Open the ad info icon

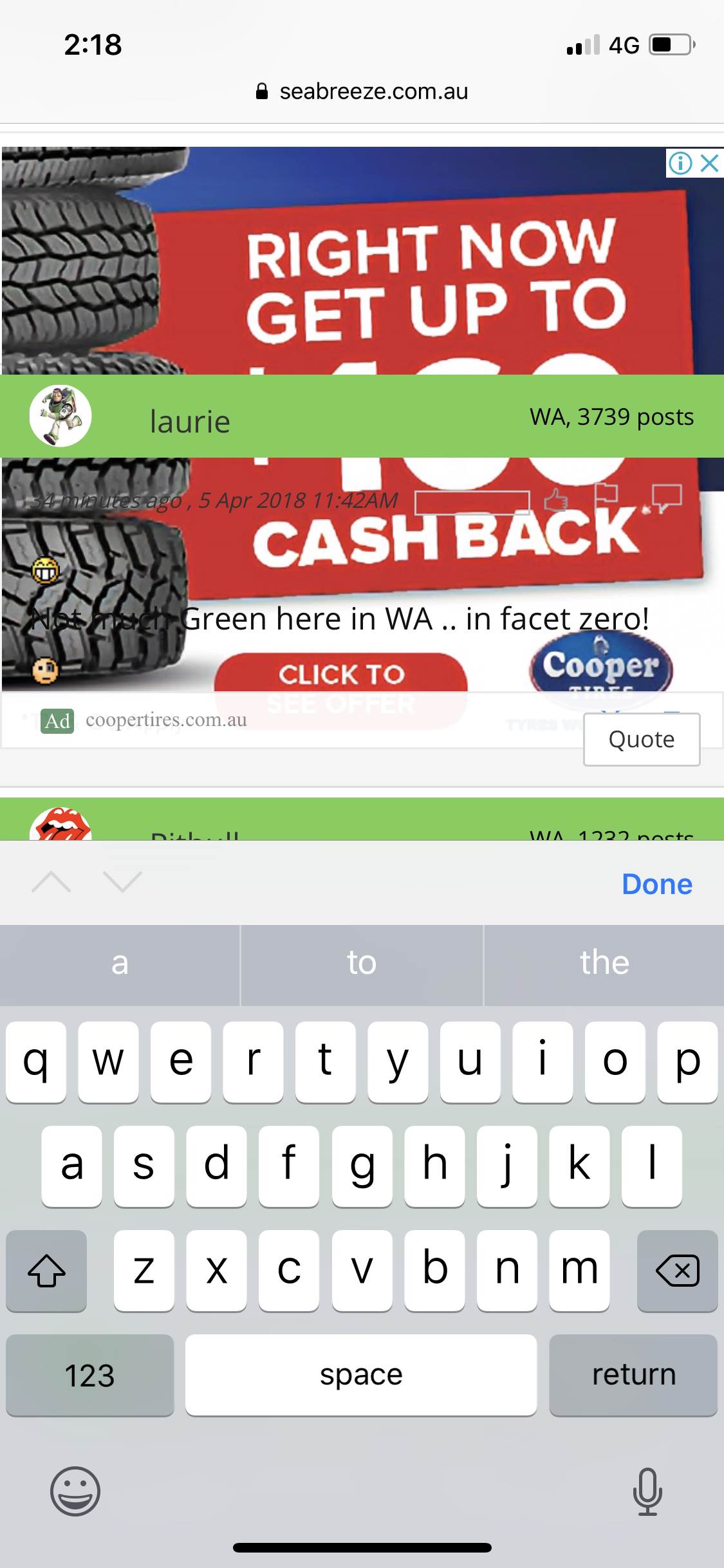tap(680, 163)
